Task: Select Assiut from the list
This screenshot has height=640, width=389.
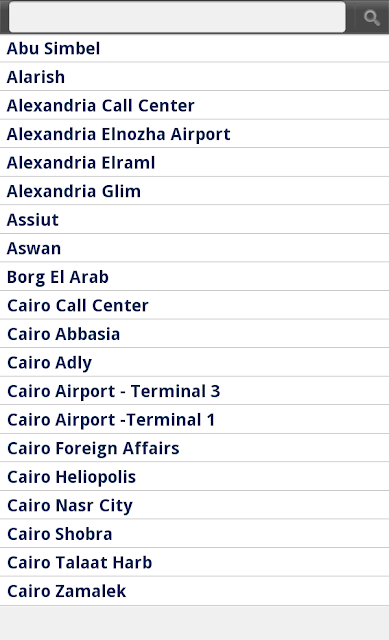Action: coord(194,220)
